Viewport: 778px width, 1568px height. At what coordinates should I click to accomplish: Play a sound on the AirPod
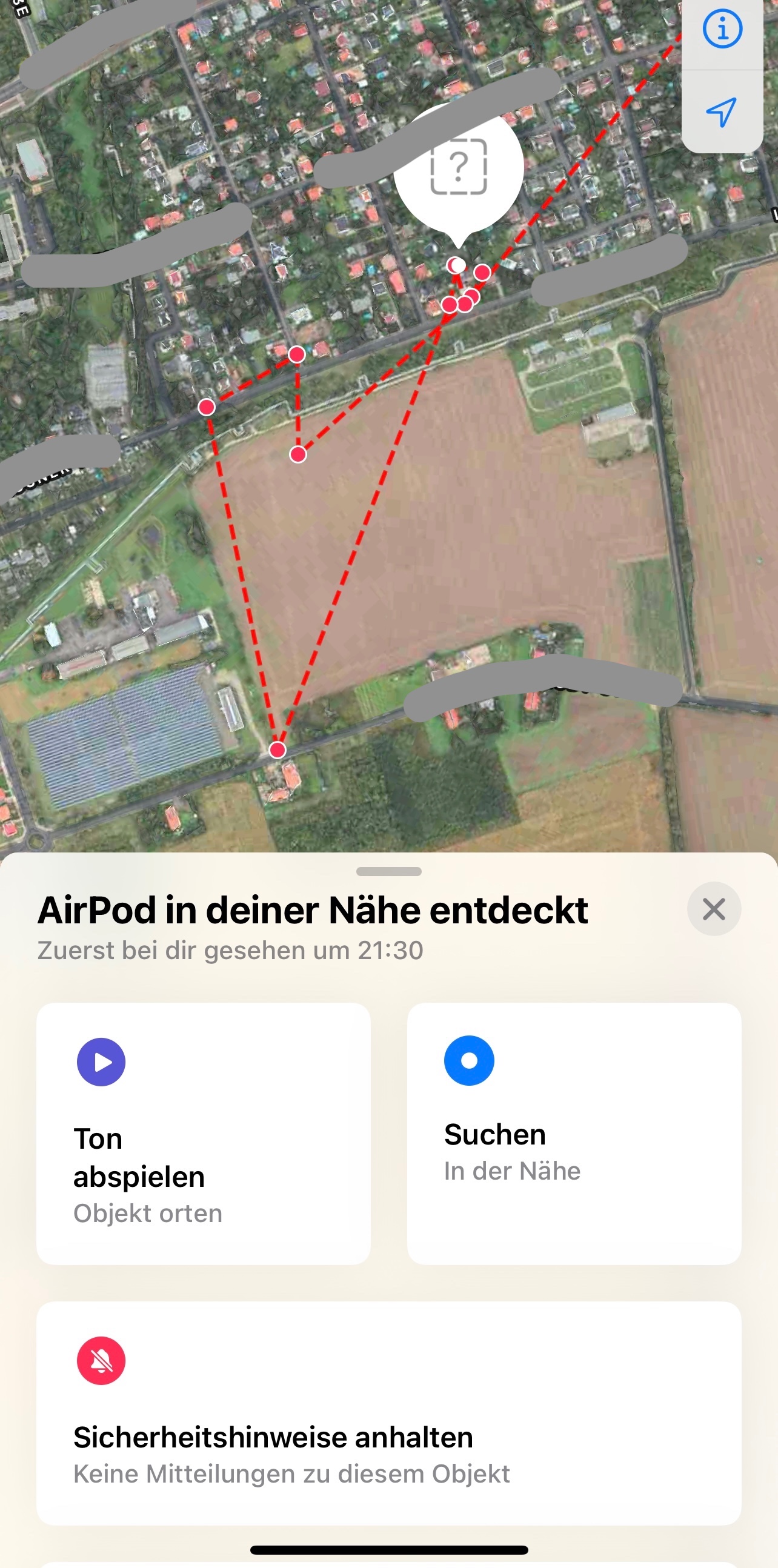(204, 1134)
